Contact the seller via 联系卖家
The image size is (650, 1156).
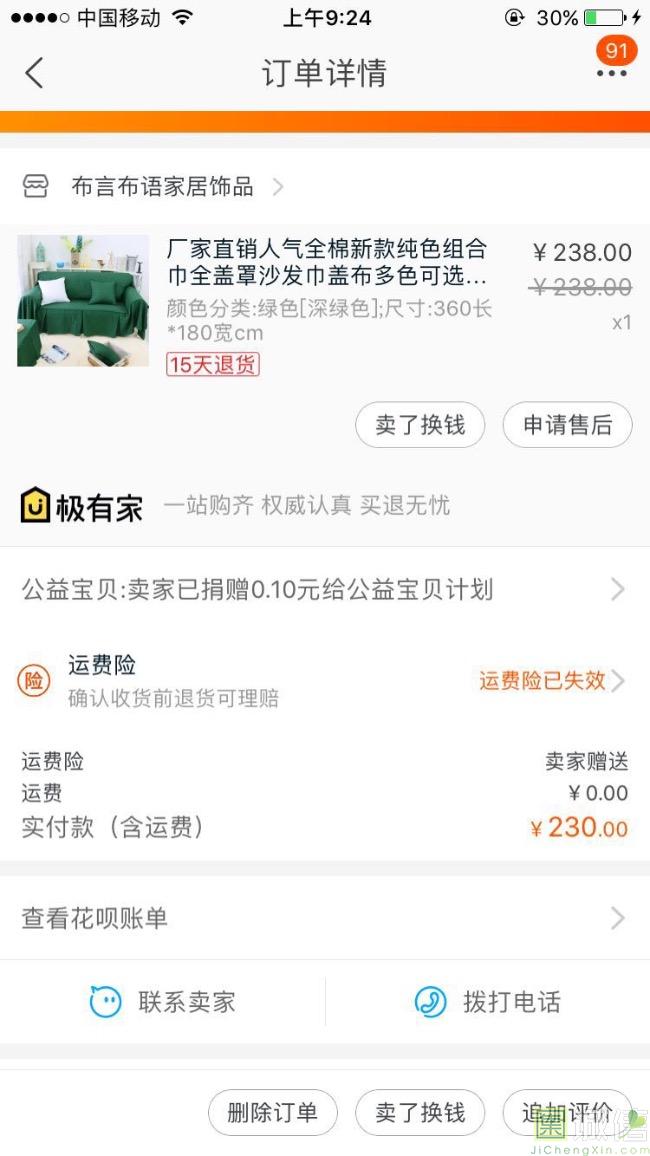pos(163,1002)
